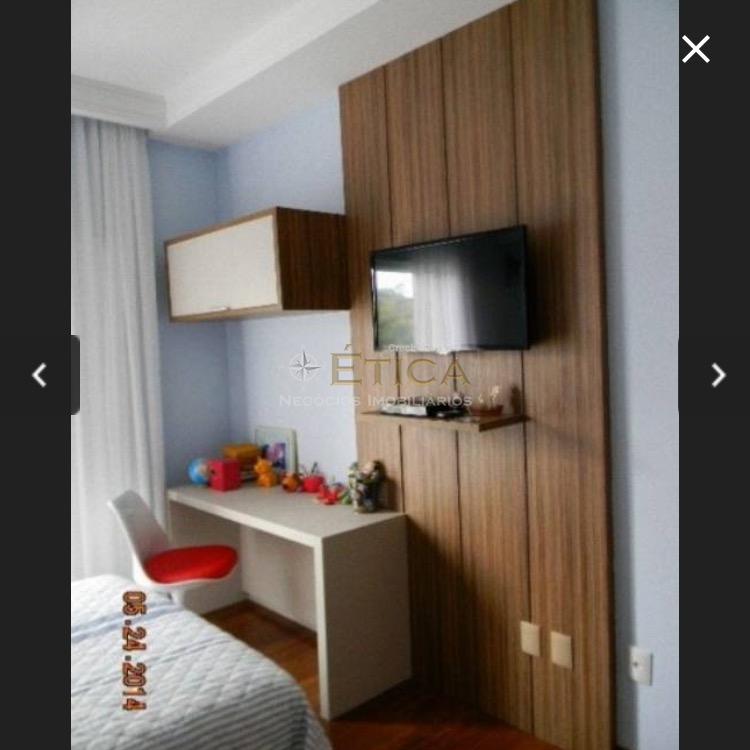Image resolution: width=750 pixels, height=750 pixels.
Task: Go to the previous photo
Action: [x=39, y=375]
